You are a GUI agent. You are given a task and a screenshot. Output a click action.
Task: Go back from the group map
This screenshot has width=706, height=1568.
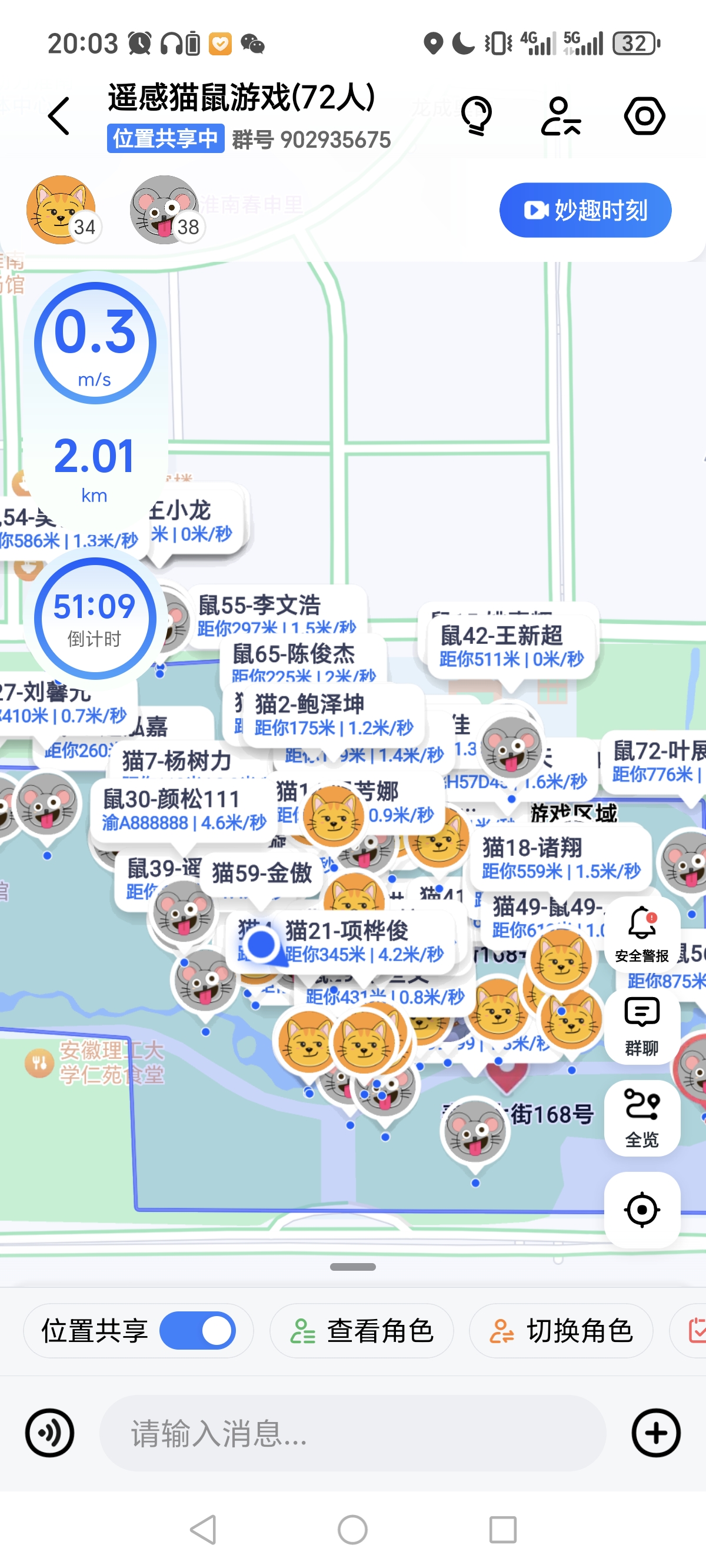click(59, 115)
